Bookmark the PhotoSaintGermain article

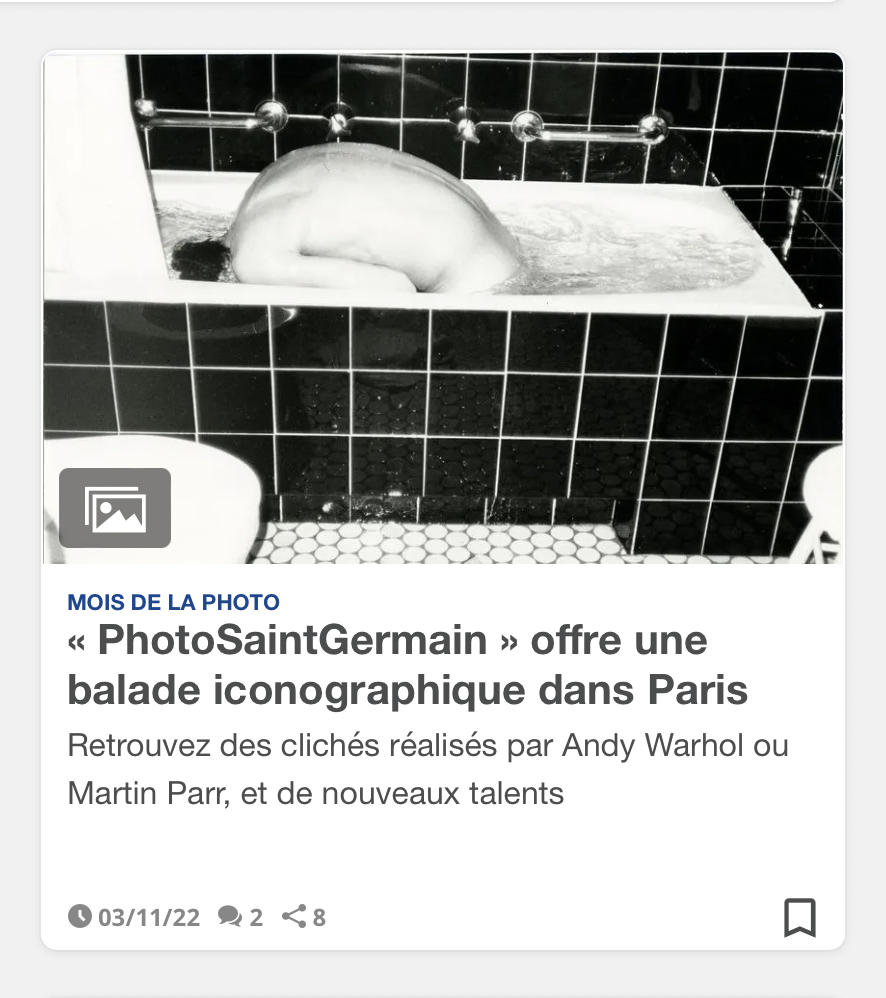pos(799,917)
